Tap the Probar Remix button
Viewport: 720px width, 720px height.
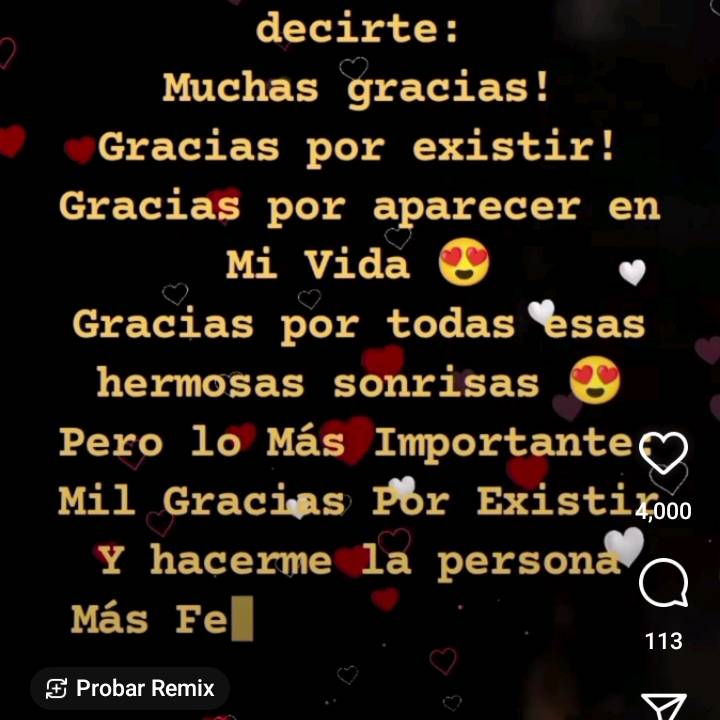[x=130, y=688]
